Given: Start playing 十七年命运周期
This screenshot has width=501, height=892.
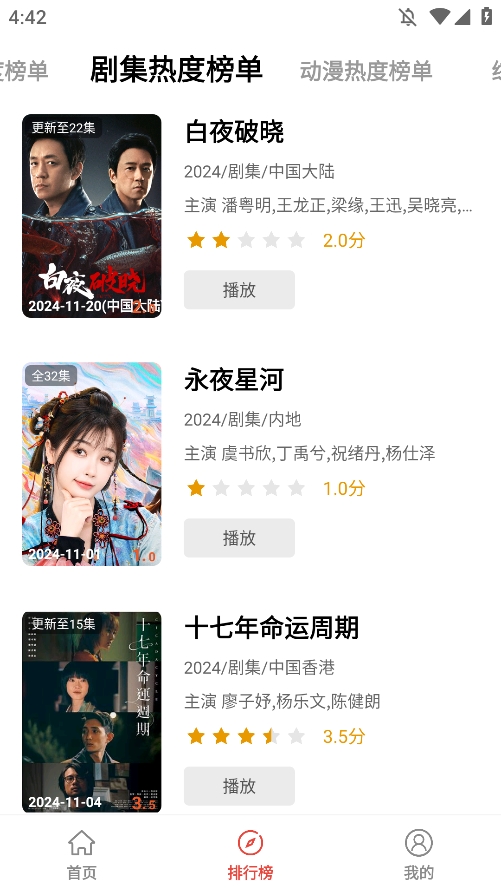Looking at the screenshot, I should pyautogui.click(x=239, y=786).
